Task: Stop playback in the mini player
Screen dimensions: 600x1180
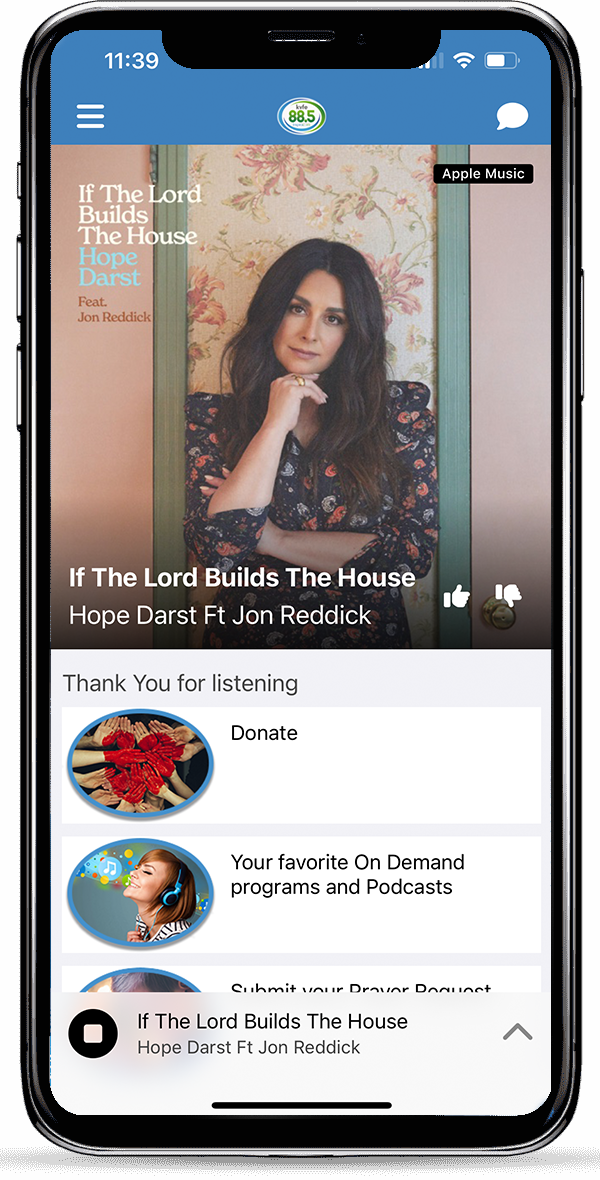Action: pos(93,1033)
